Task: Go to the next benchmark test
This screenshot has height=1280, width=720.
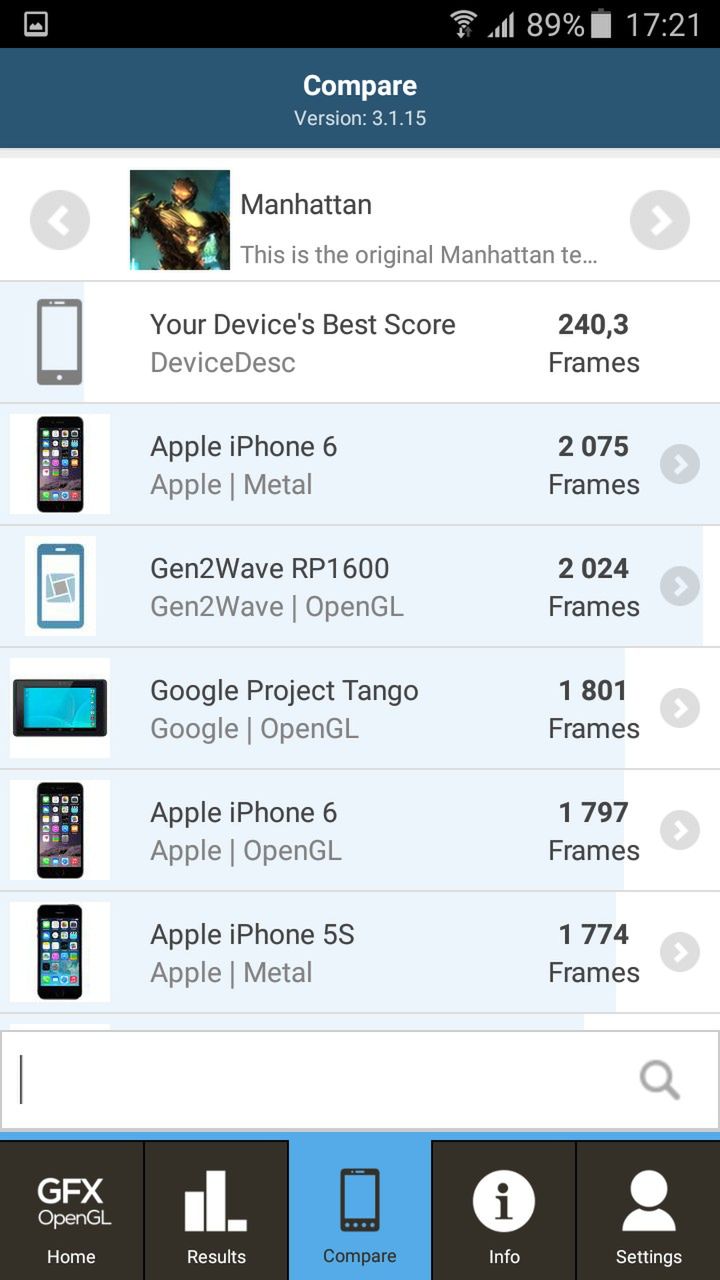Action: 659,221
